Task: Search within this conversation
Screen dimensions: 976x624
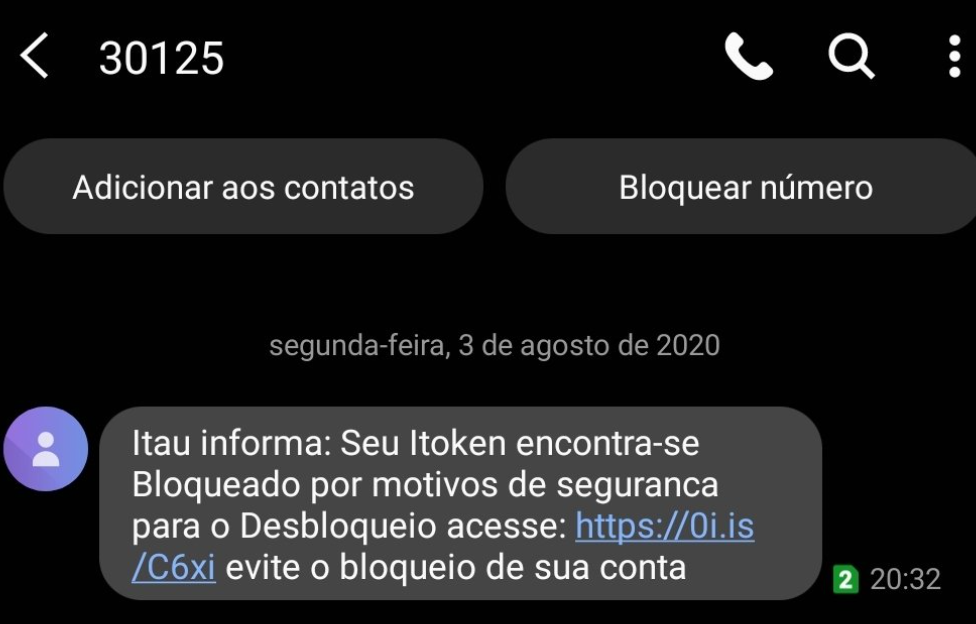Action: click(x=851, y=57)
